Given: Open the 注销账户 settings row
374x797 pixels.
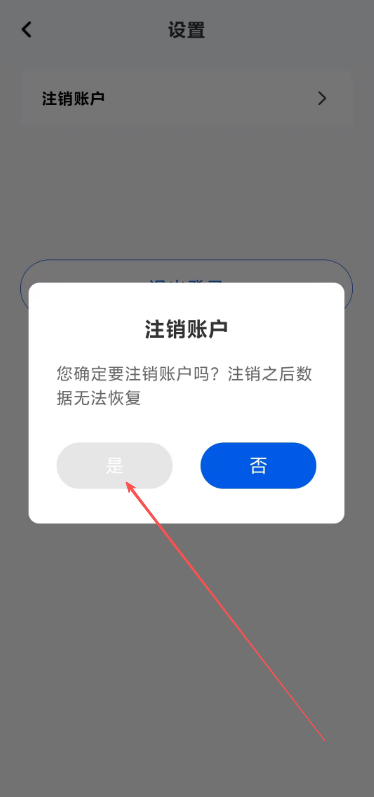Looking at the screenshot, I should click(x=187, y=99).
